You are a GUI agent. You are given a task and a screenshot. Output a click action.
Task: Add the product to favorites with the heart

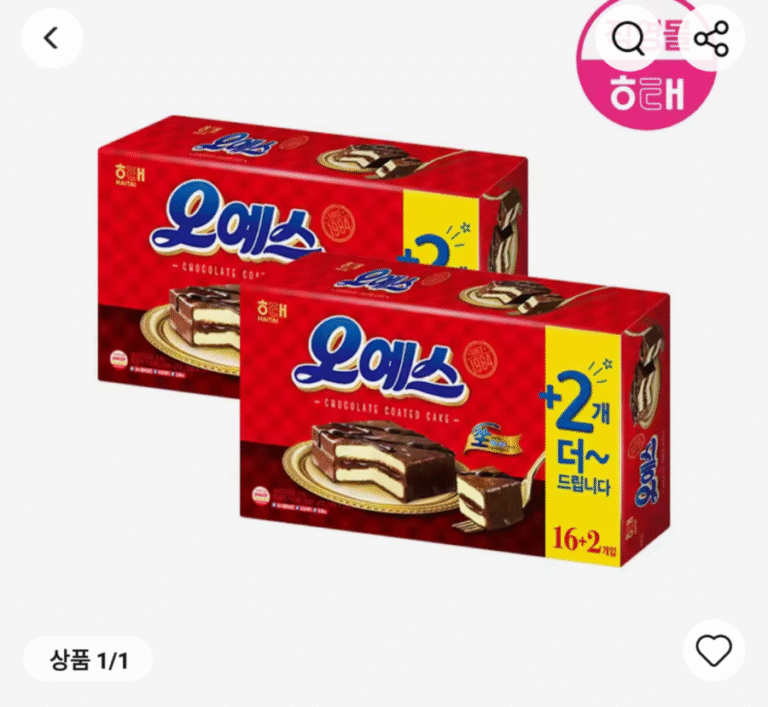pyautogui.click(x=714, y=651)
